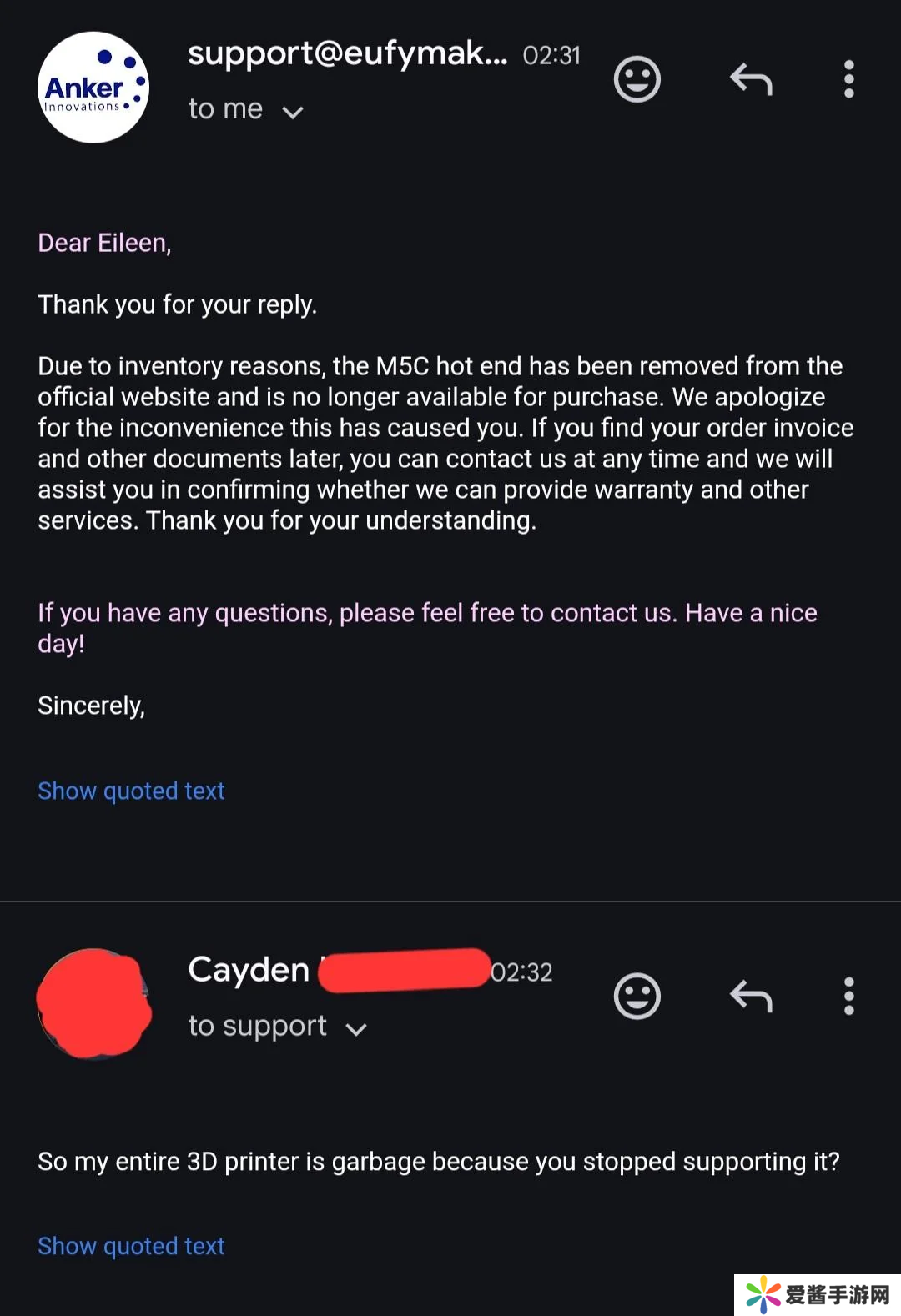Image resolution: width=901 pixels, height=1316 pixels.
Task: Expand the "to me" recipient details
Action: point(292,112)
